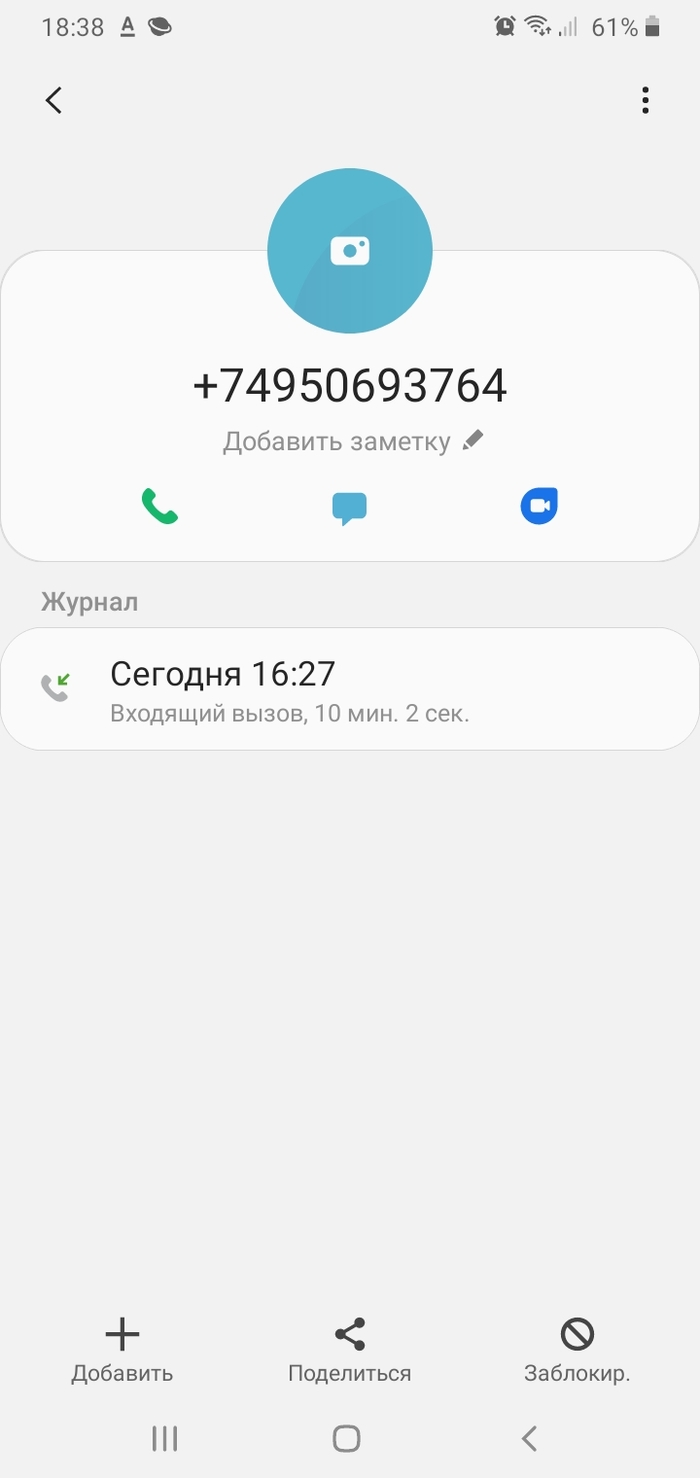Send a message to this number
This screenshot has width=700, height=1478.
349,507
